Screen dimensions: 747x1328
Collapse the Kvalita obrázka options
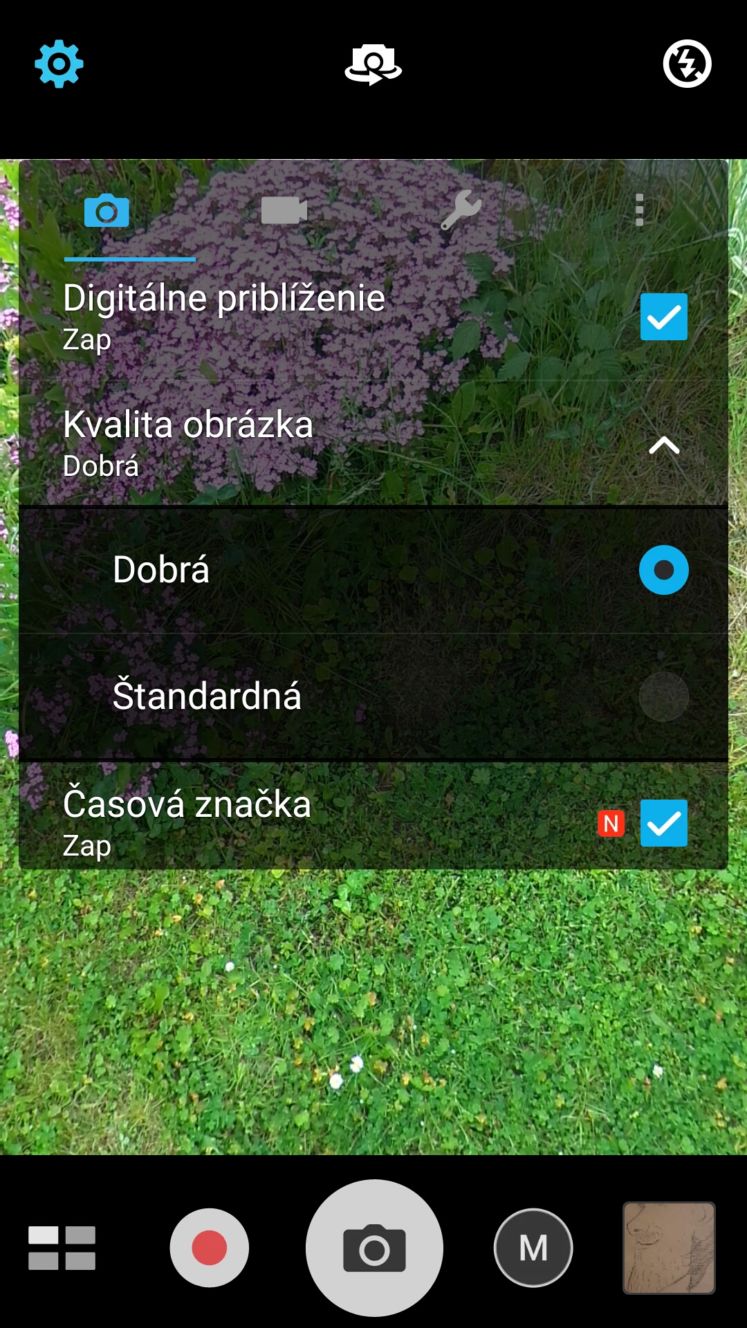coord(664,445)
